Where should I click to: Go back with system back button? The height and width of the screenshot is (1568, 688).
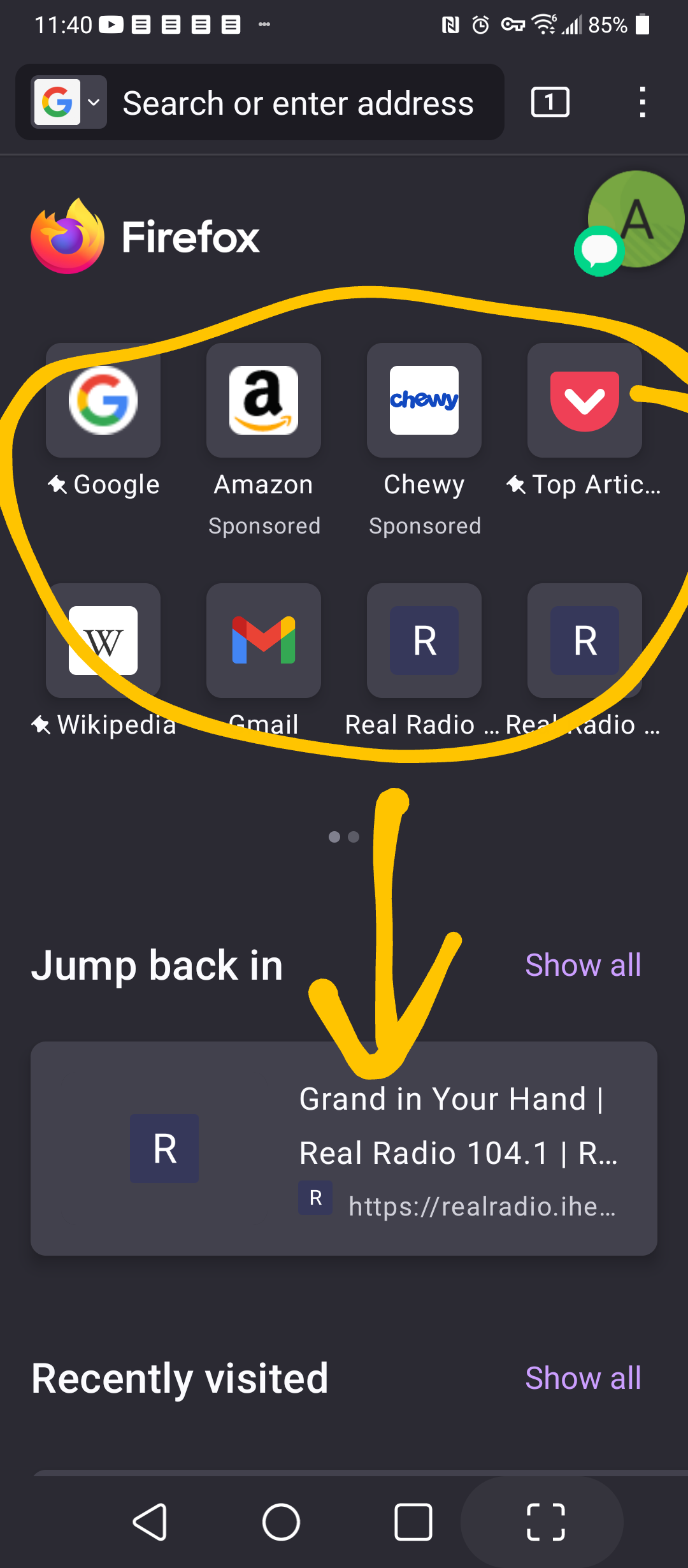tap(150, 1522)
